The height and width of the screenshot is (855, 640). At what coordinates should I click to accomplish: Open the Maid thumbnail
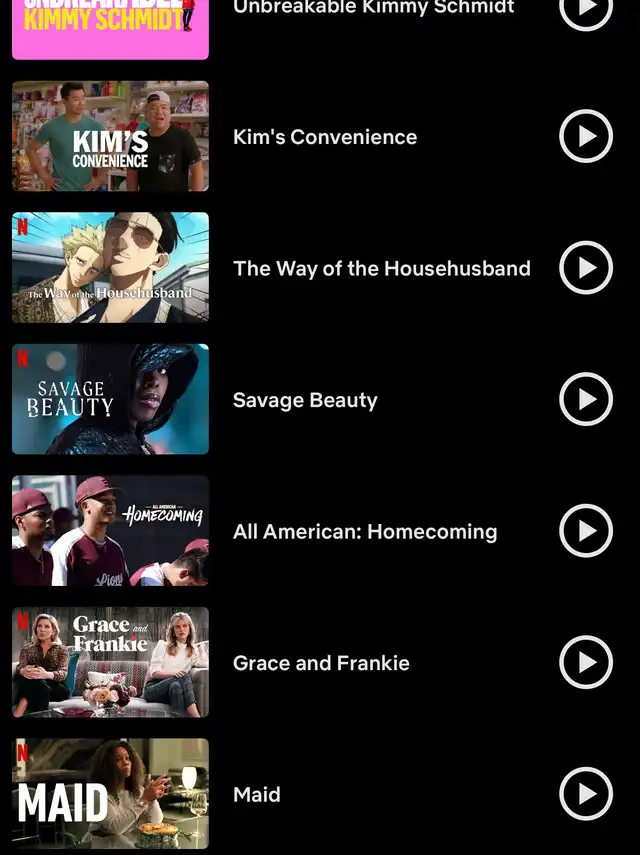[110, 794]
